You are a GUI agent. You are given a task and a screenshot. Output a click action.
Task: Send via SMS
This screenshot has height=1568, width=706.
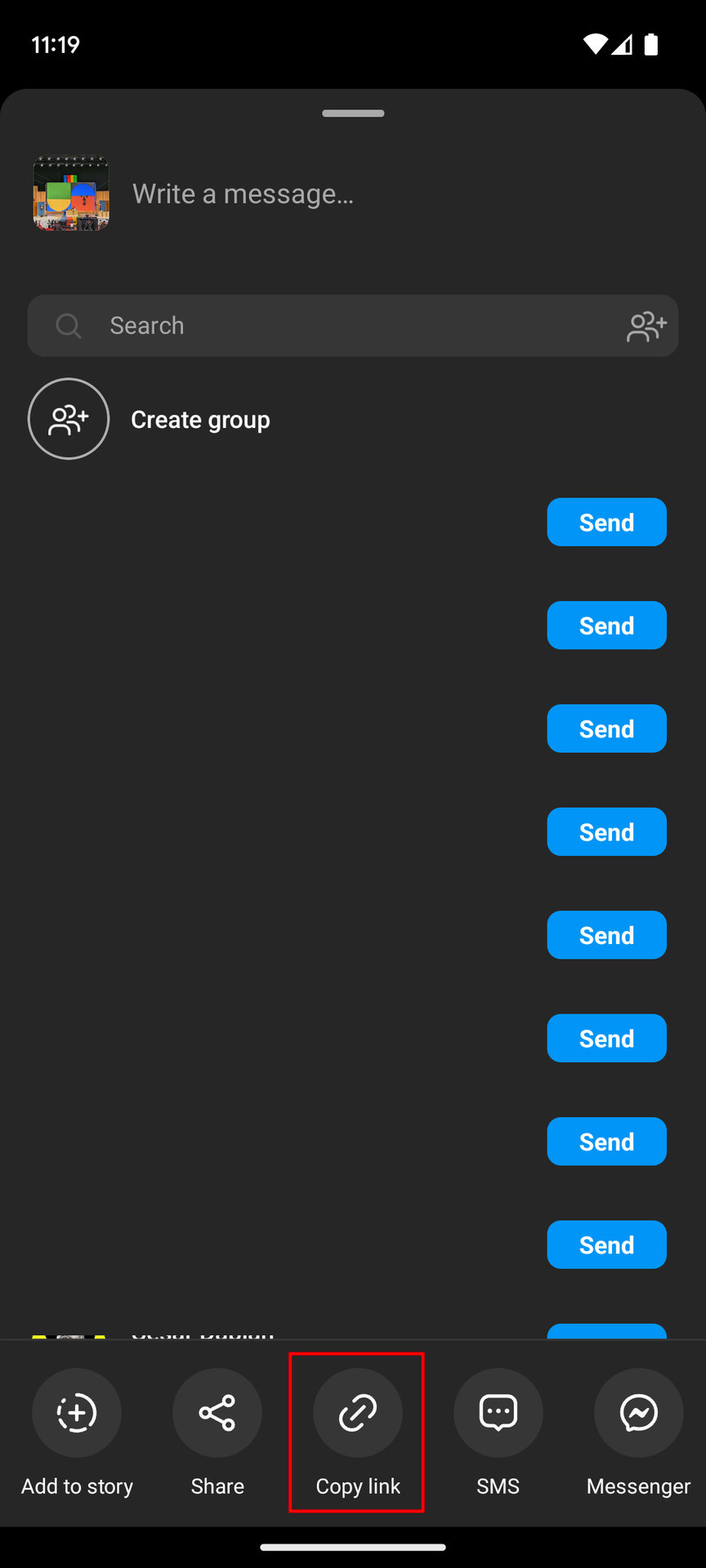coord(498,1413)
